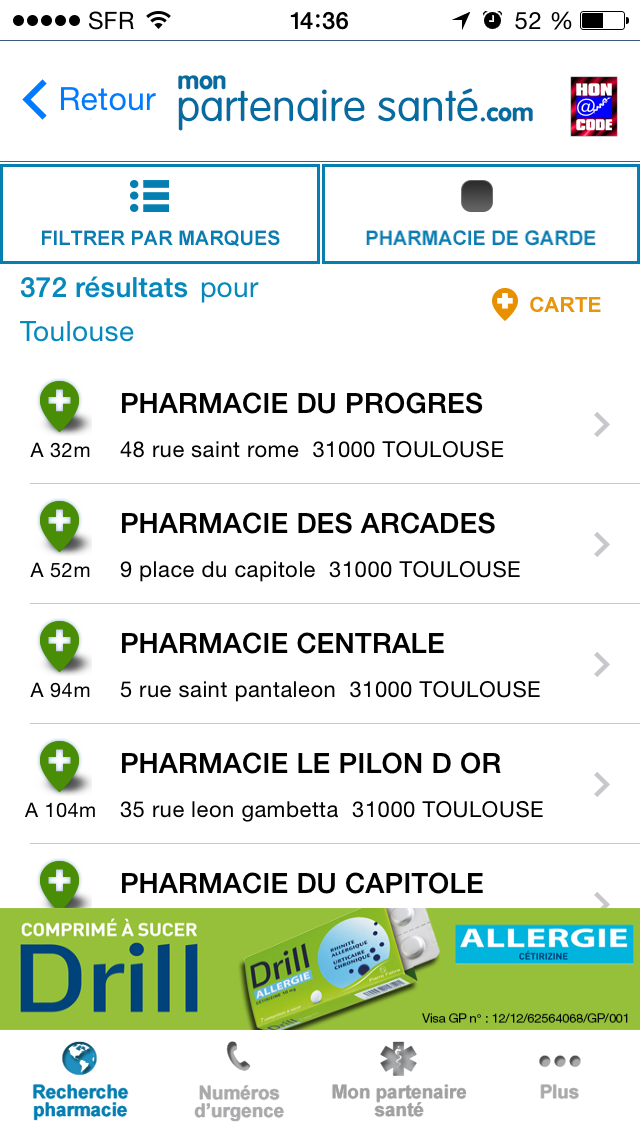Toggle Pharmacie de garde filter

tap(481, 214)
